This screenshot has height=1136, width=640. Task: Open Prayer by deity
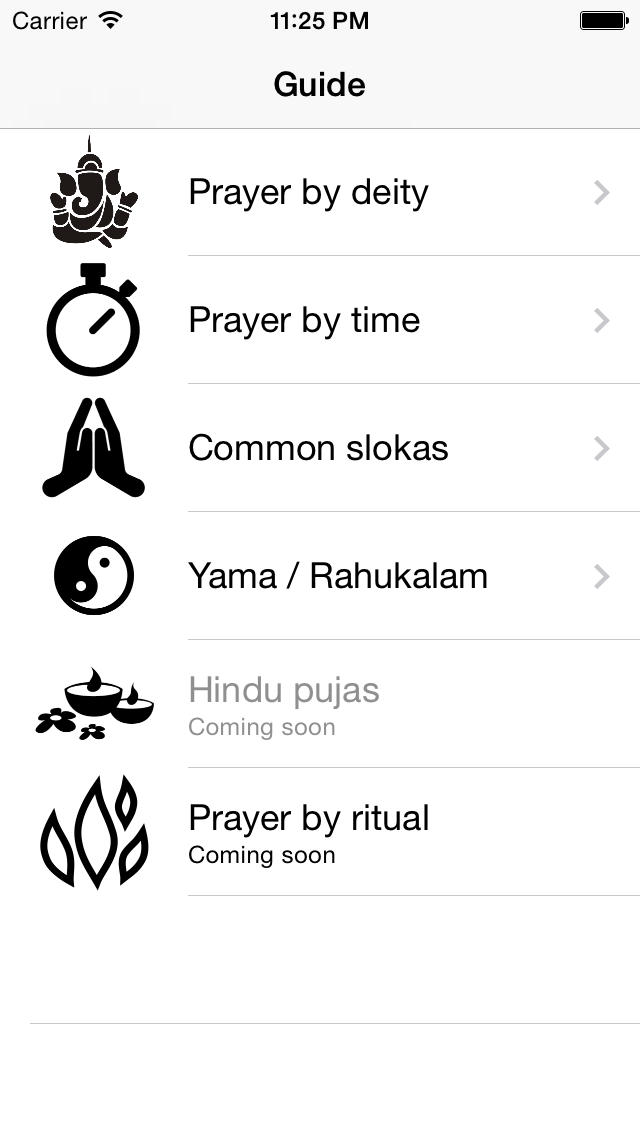[x=320, y=192]
